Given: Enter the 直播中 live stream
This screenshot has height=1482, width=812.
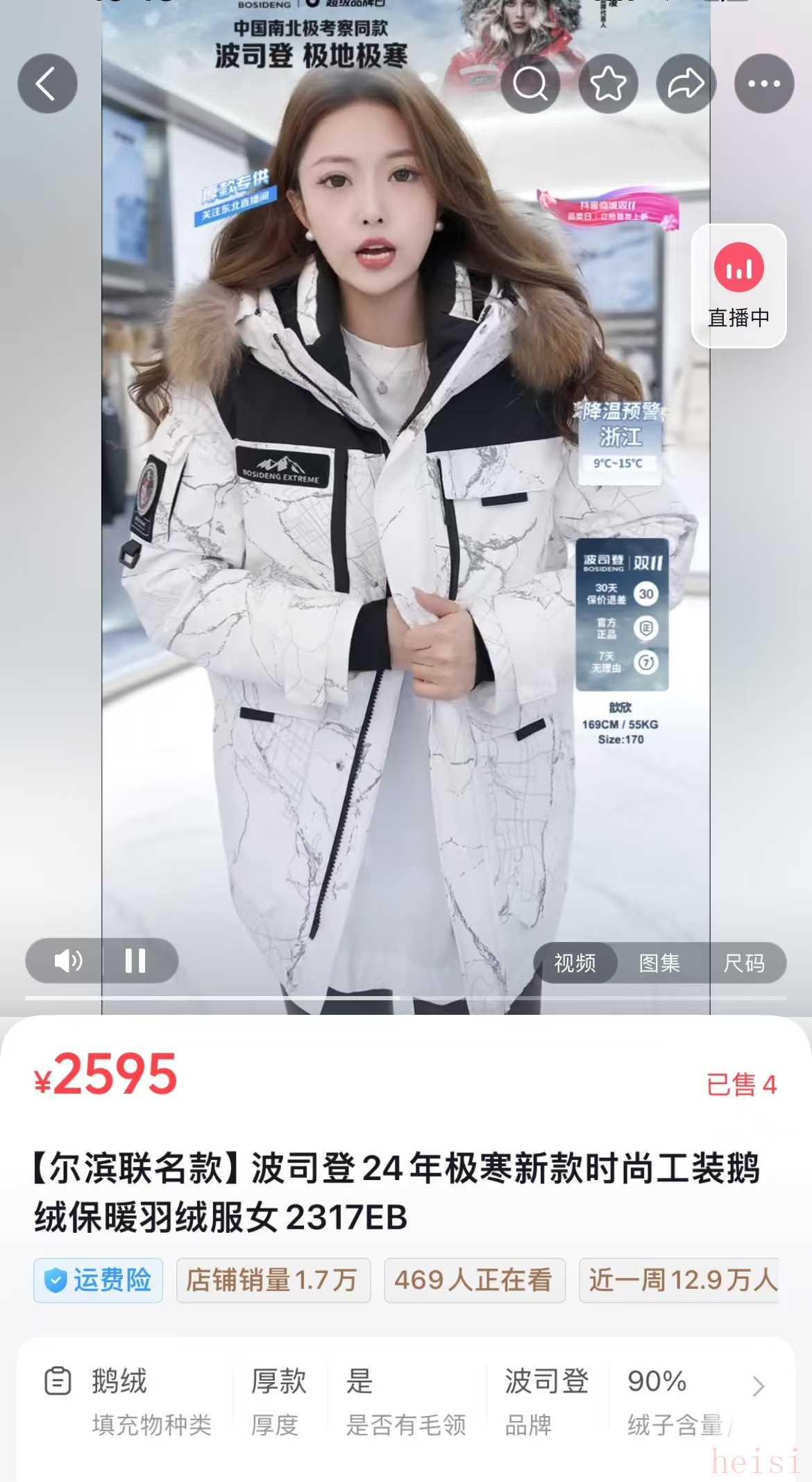Looking at the screenshot, I should [738, 286].
